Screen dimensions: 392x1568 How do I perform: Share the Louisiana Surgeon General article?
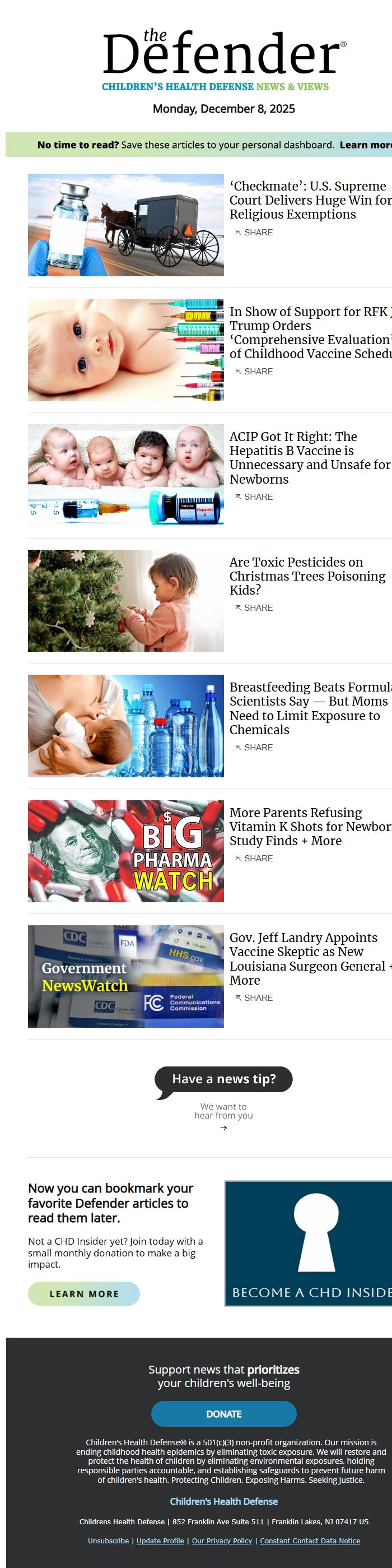254,998
